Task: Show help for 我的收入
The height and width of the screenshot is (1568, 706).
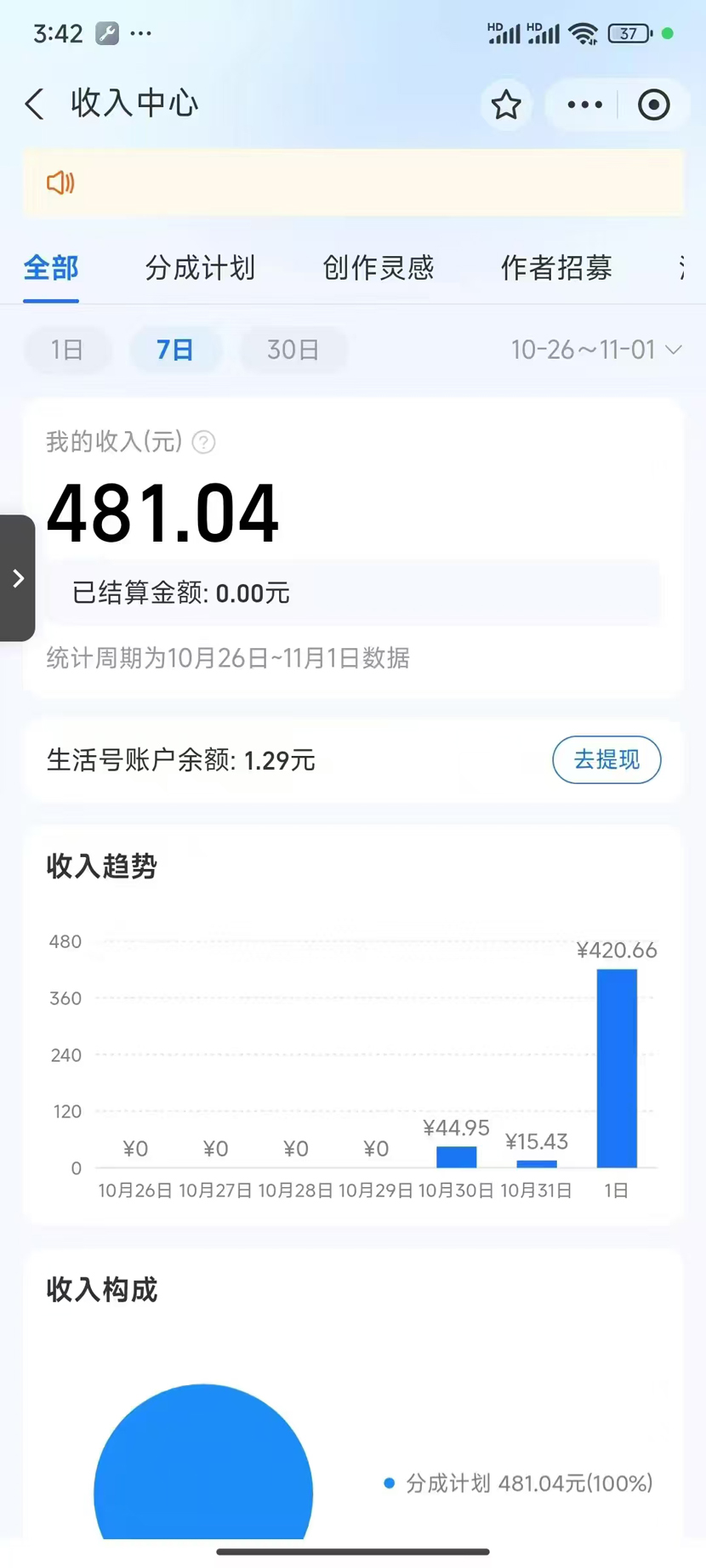Action: tap(204, 442)
